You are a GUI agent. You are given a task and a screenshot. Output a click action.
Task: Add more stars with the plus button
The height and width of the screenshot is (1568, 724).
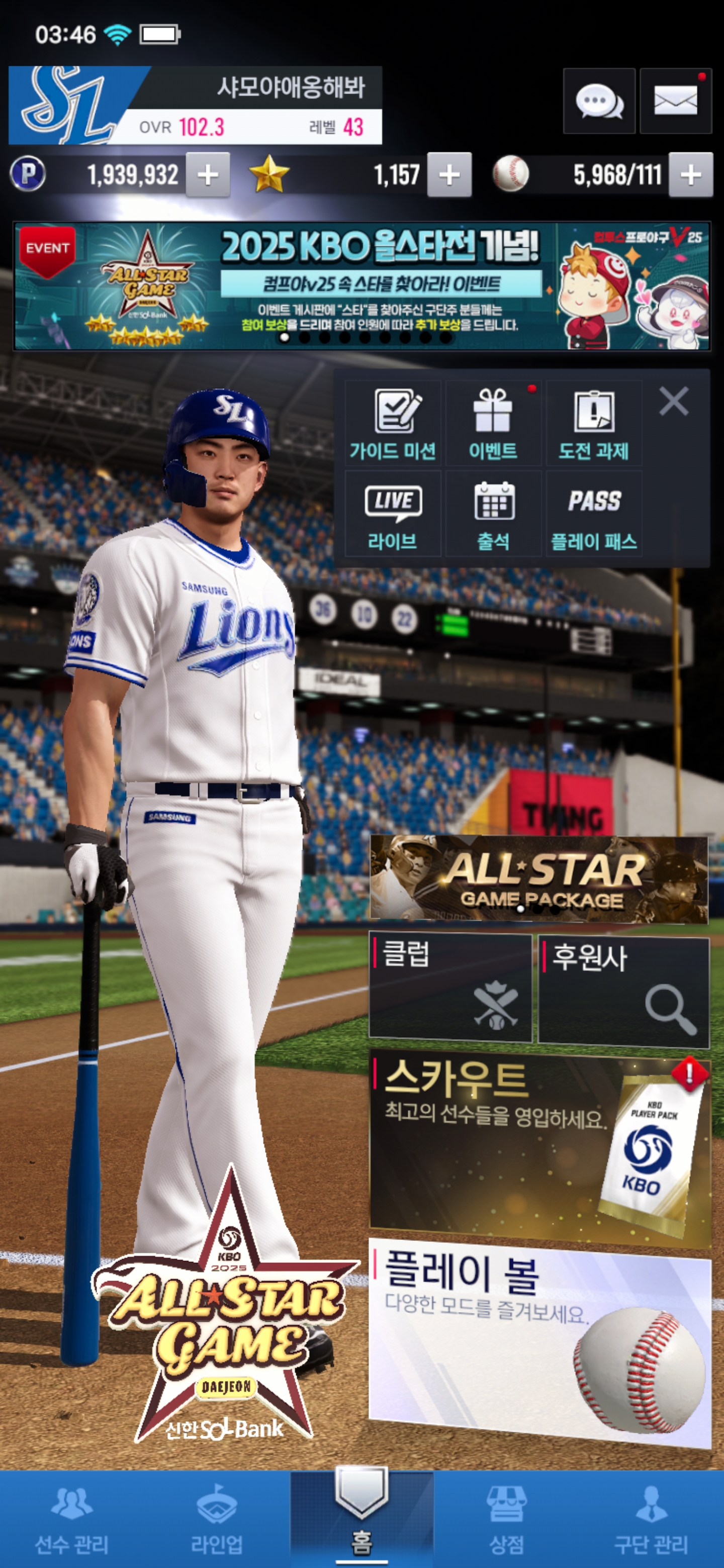pos(449,175)
